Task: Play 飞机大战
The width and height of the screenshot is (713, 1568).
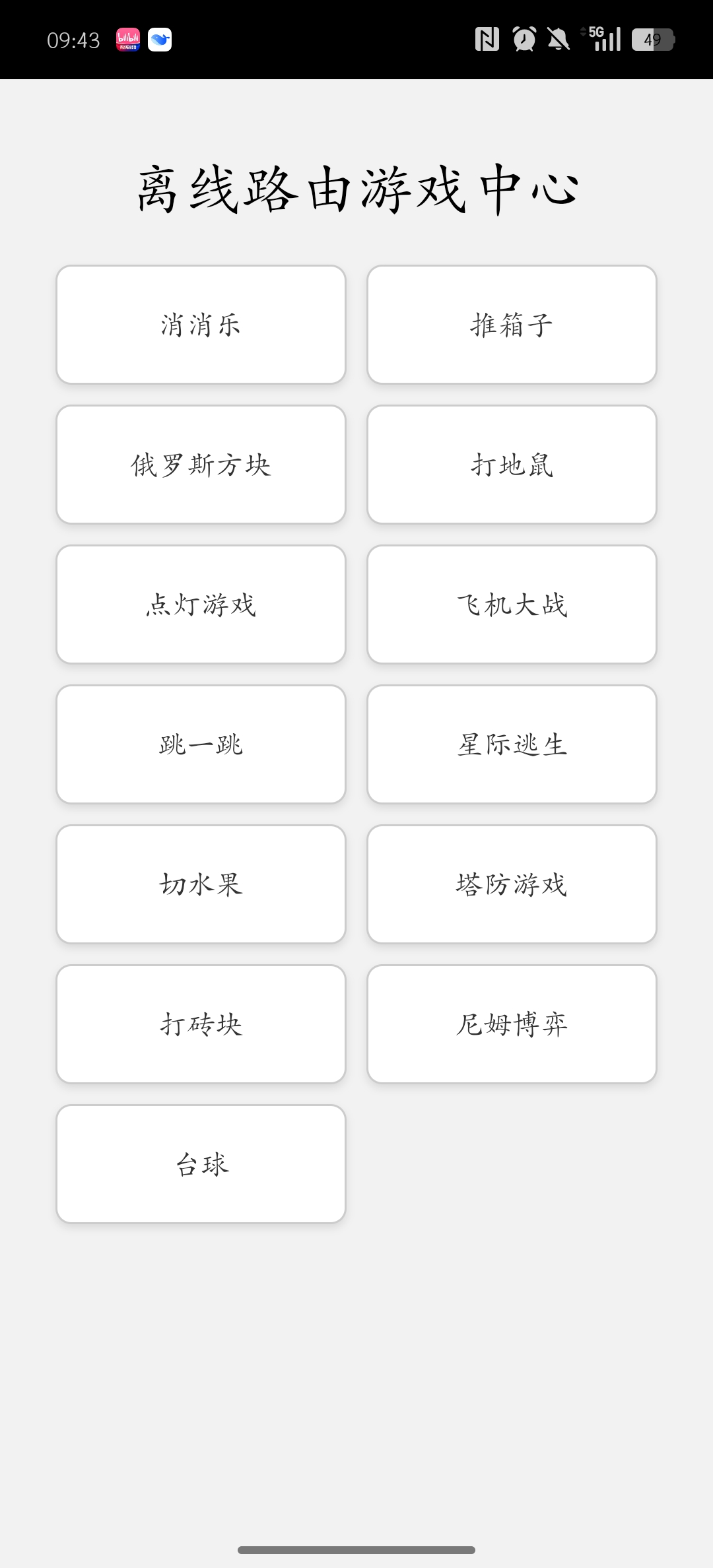Action: click(x=512, y=604)
